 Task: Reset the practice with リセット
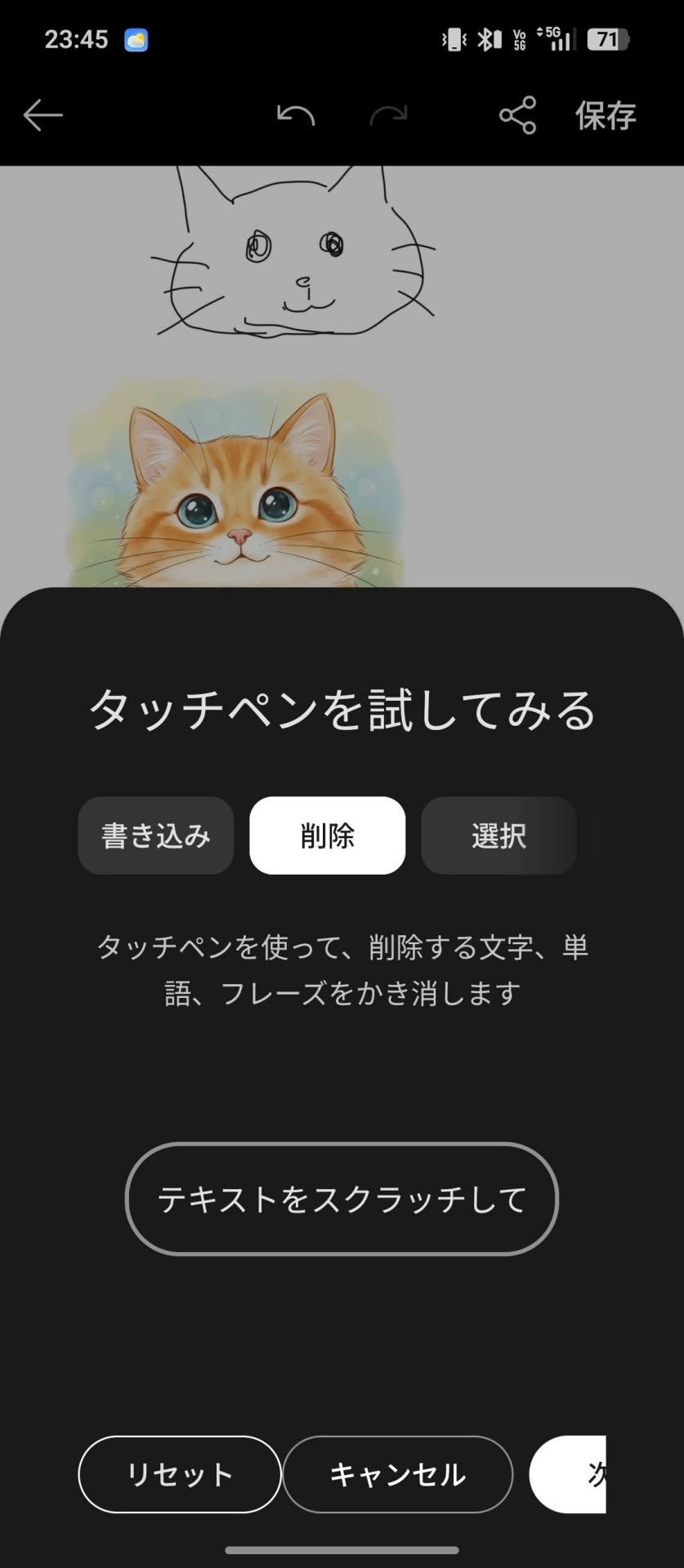coord(179,1475)
